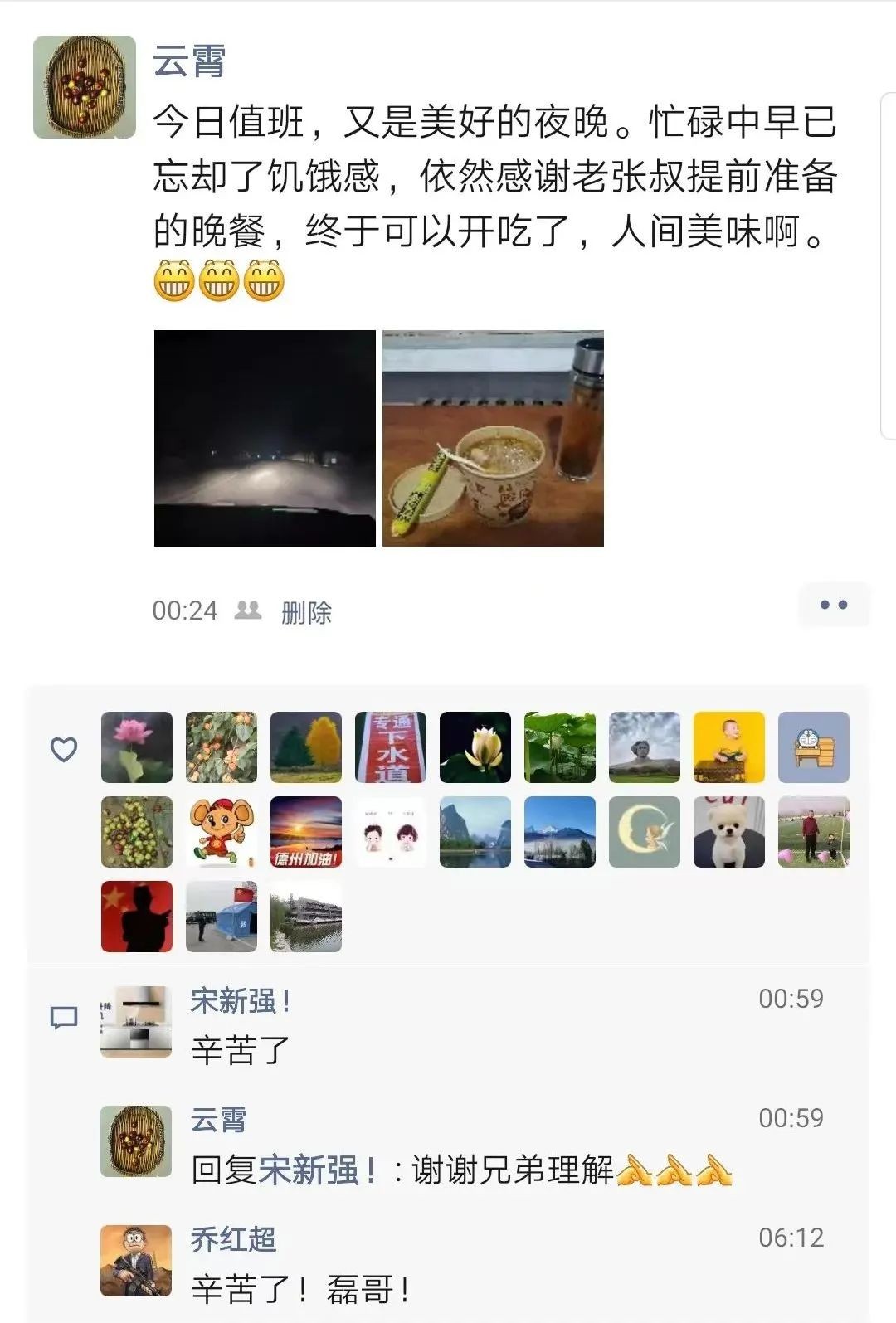This screenshot has height=1323, width=896.
Task: Open the cup noodle dinner photo
Action: (493, 438)
